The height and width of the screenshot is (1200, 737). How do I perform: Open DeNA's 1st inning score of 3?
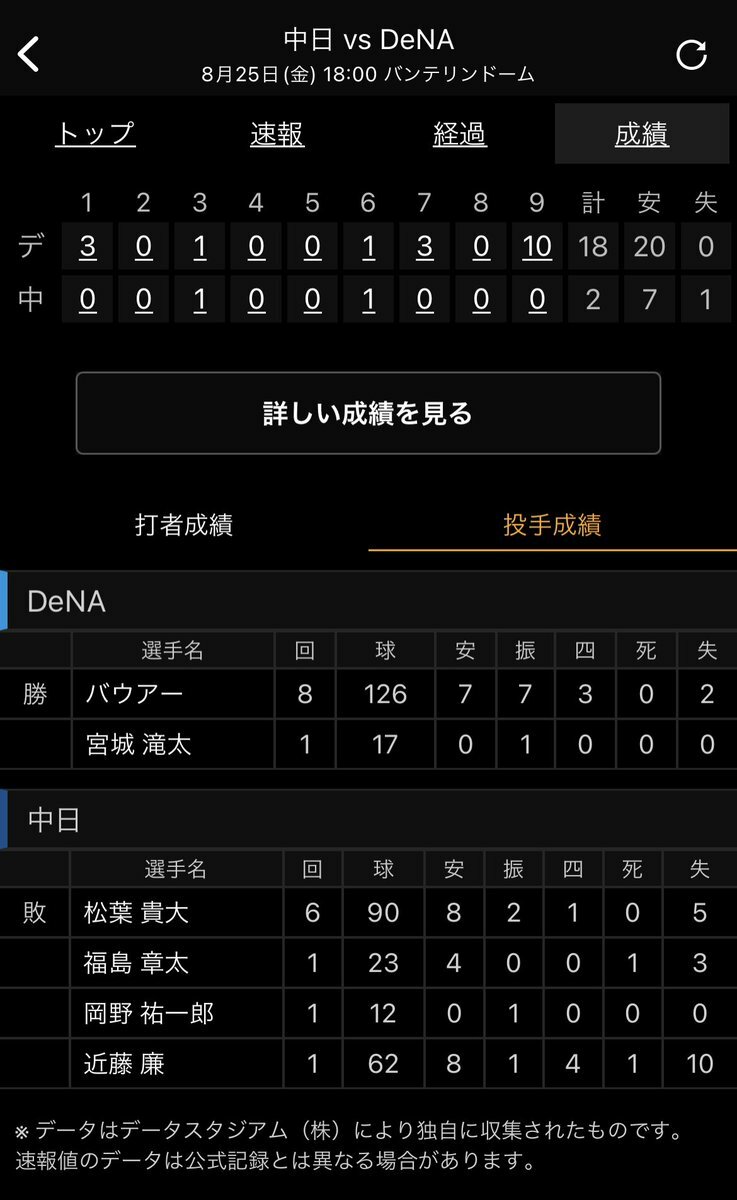click(x=87, y=246)
